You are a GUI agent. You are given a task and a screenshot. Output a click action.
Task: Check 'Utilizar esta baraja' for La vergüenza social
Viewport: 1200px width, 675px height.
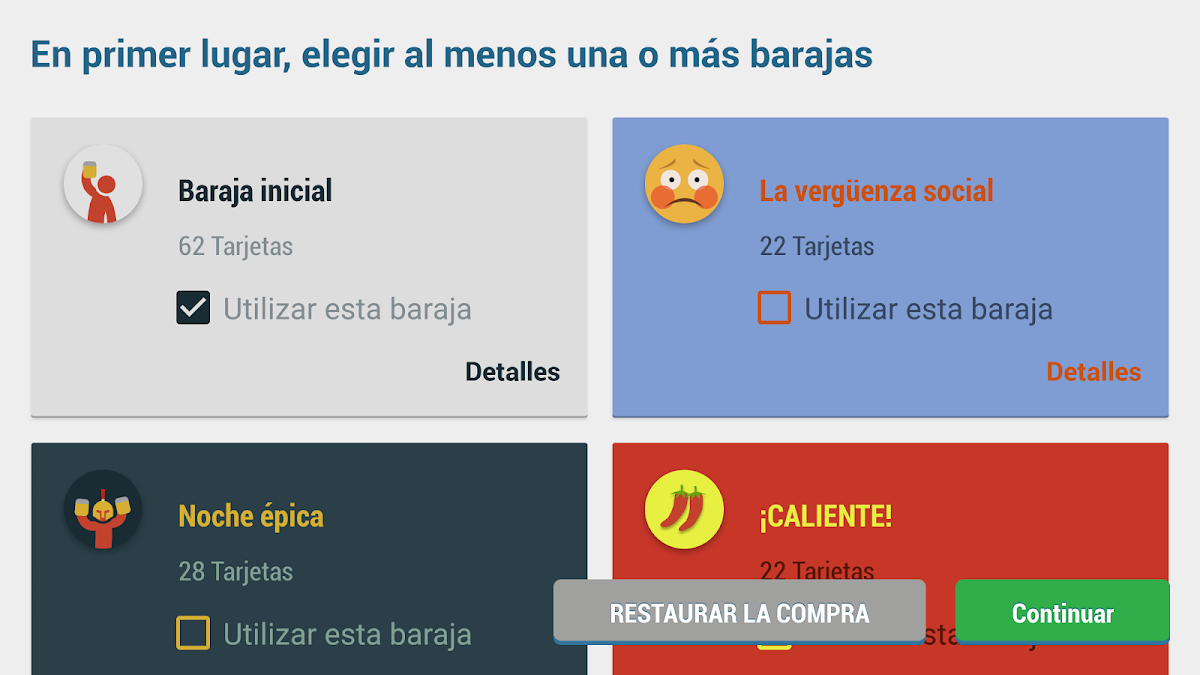coord(774,308)
